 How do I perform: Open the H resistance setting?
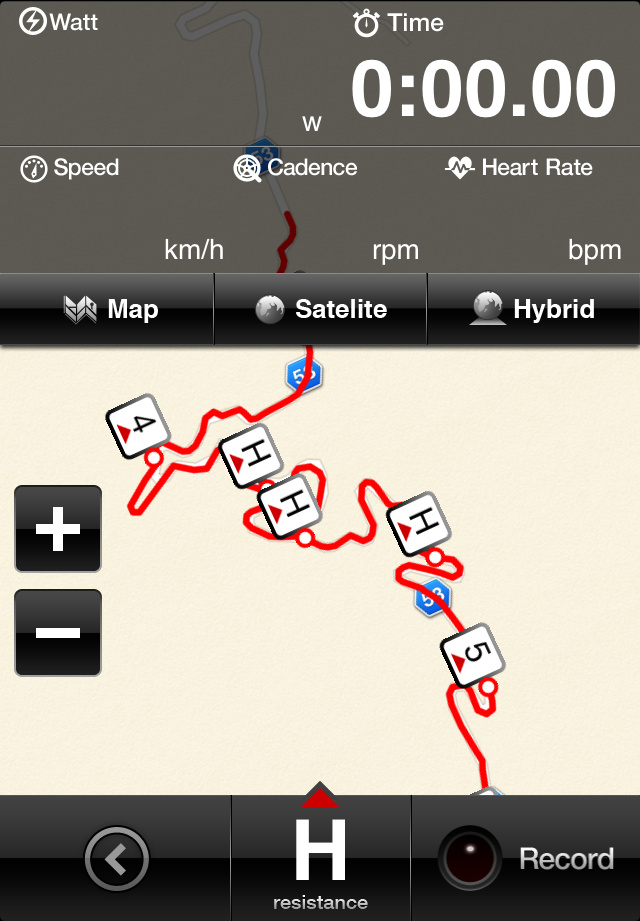point(320,858)
